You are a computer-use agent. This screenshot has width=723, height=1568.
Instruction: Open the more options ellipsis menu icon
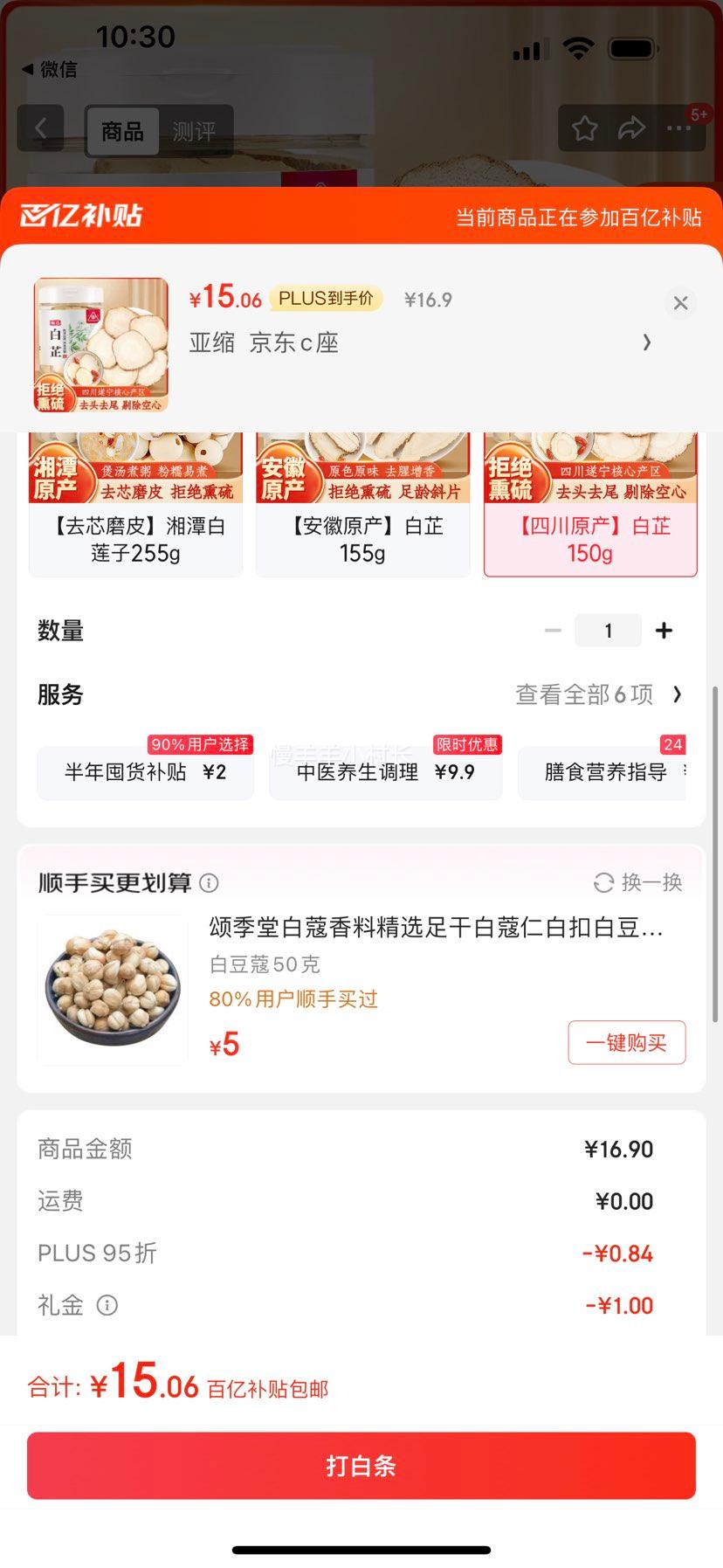click(x=677, y=128)
